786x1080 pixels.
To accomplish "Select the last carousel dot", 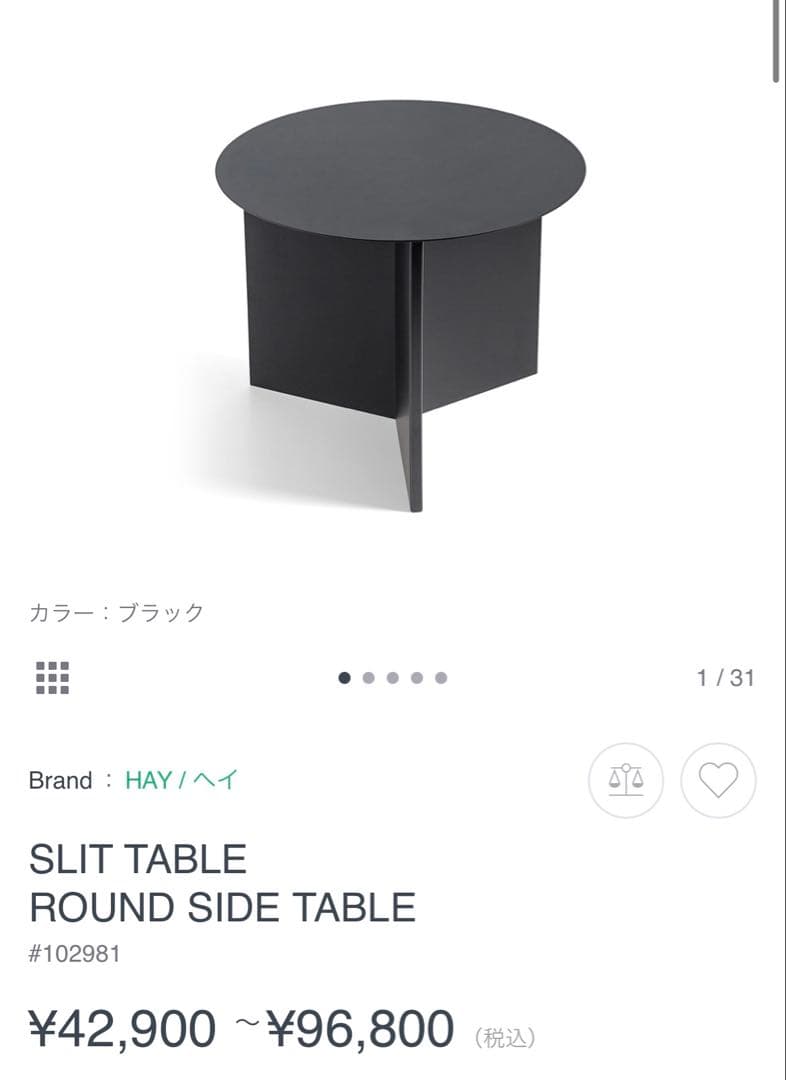I will pyautogui.click(x=441, y=677).
